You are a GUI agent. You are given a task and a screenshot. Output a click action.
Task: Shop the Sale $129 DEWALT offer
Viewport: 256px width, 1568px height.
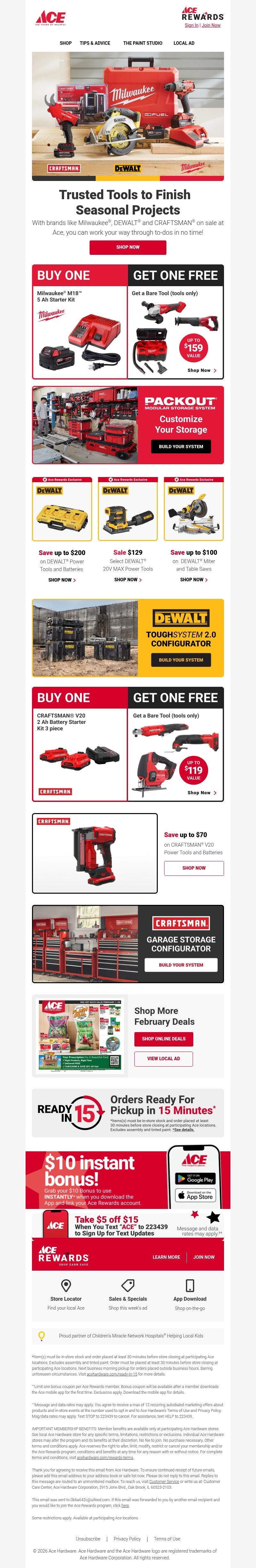point(128,579)
